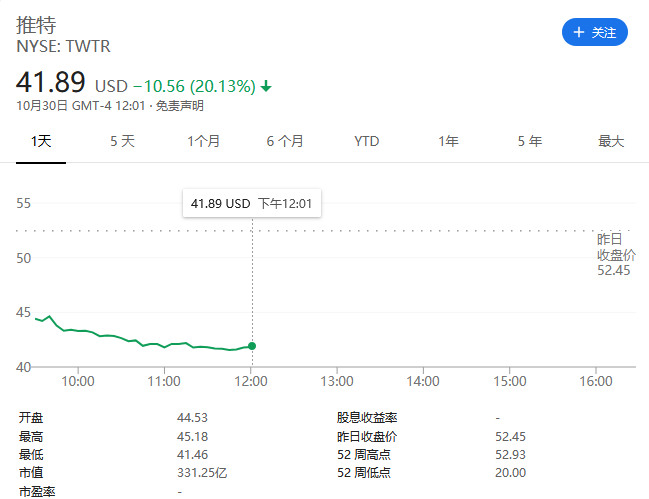Select the 1年 range tab
The image size is (649, 499).
(448, 142)
